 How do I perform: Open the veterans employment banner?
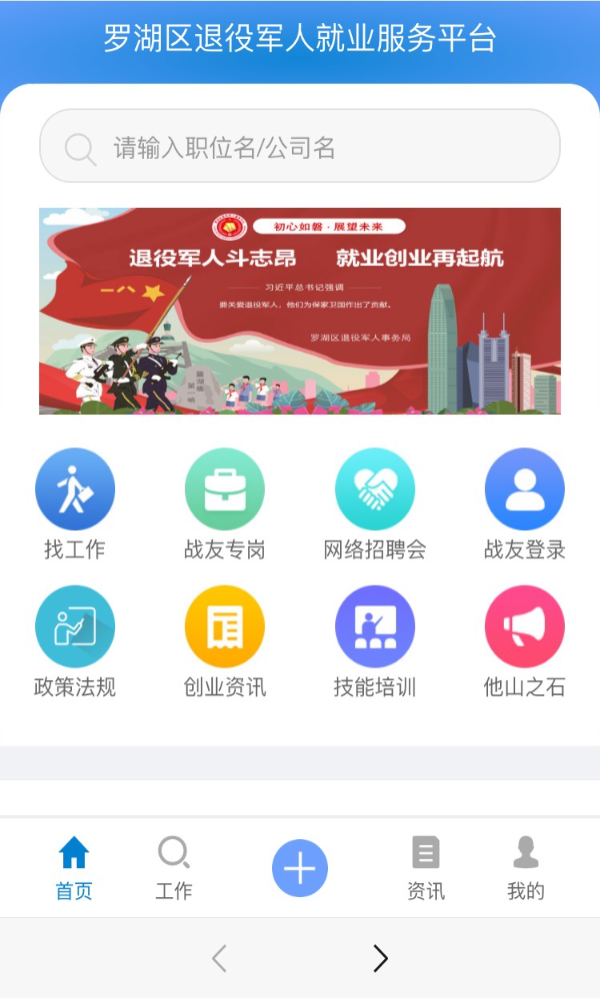pos(300,311)
